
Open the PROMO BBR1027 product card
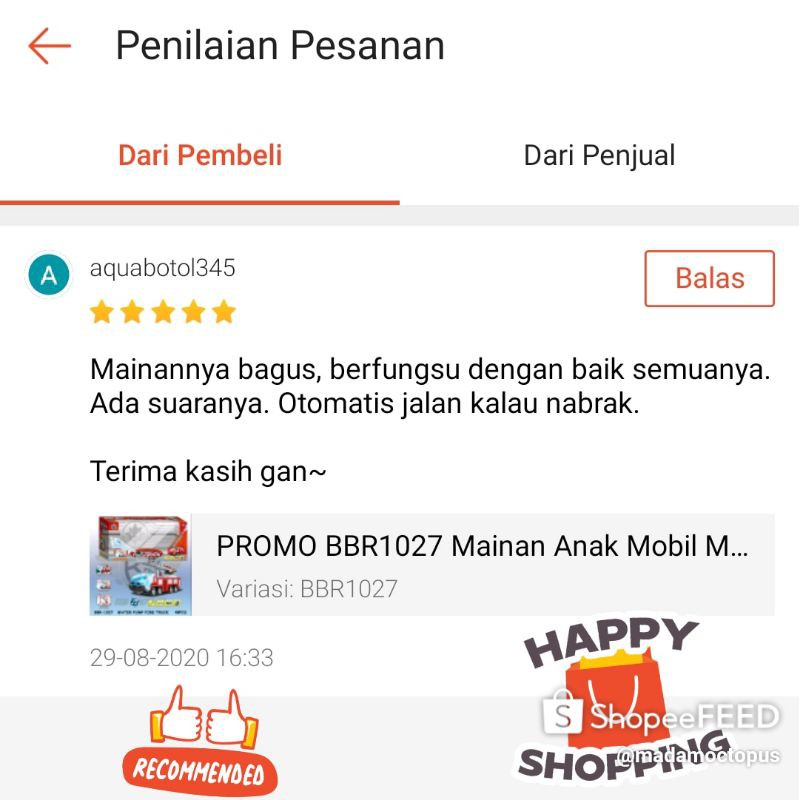coord(432,565)
